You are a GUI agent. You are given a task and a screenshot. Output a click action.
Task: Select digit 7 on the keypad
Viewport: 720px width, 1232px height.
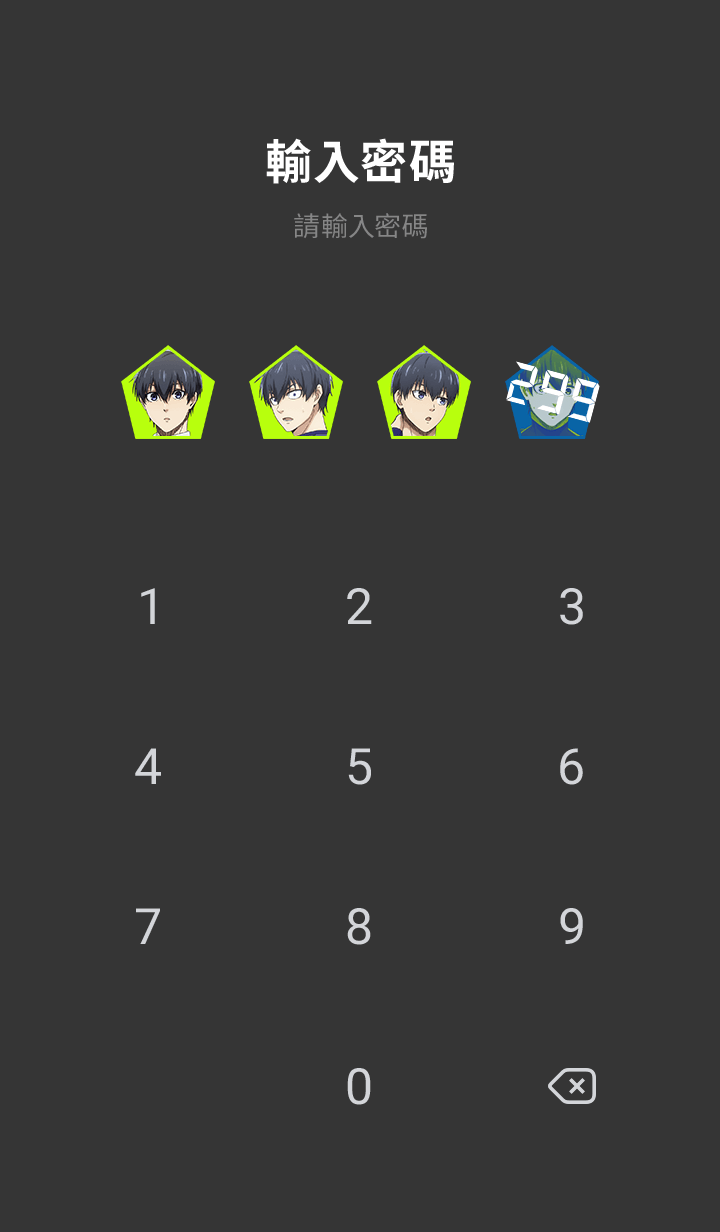click(148, 927)
